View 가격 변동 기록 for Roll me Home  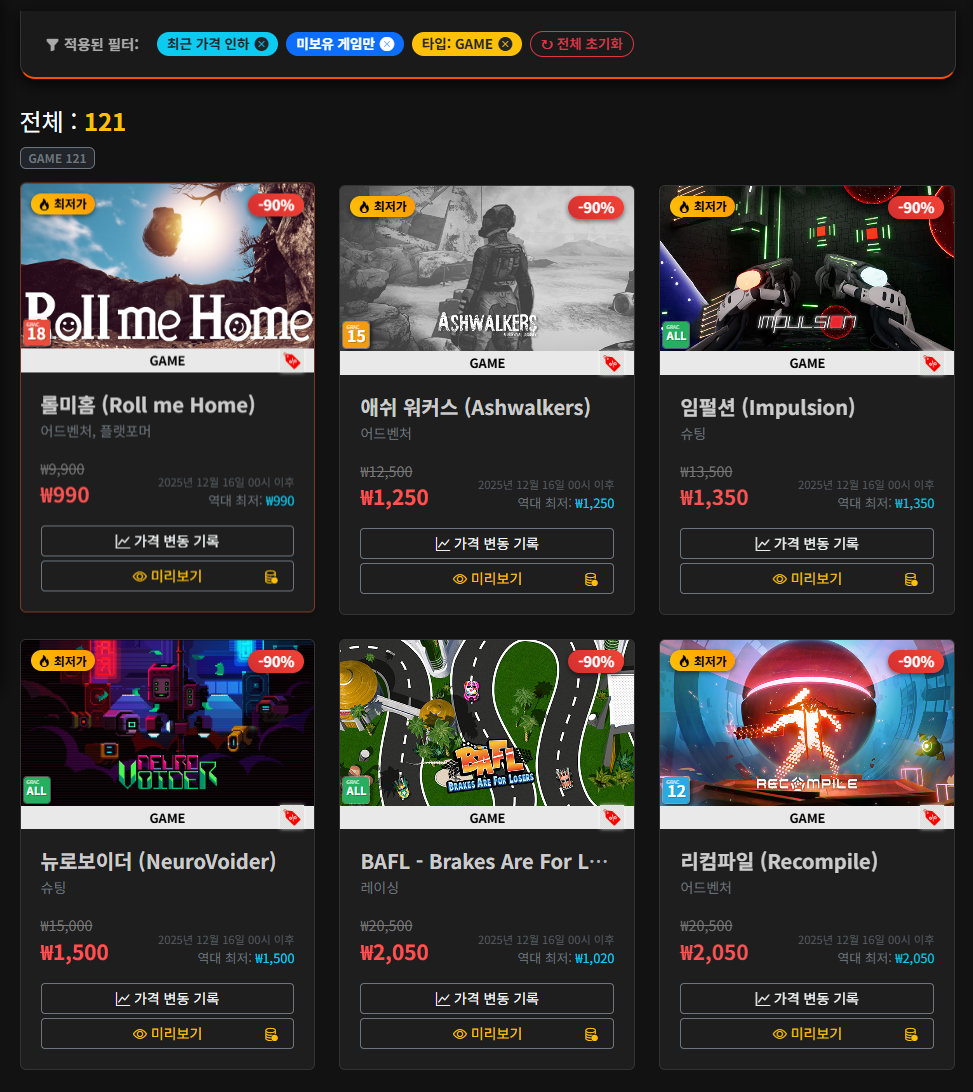point(167,541)
